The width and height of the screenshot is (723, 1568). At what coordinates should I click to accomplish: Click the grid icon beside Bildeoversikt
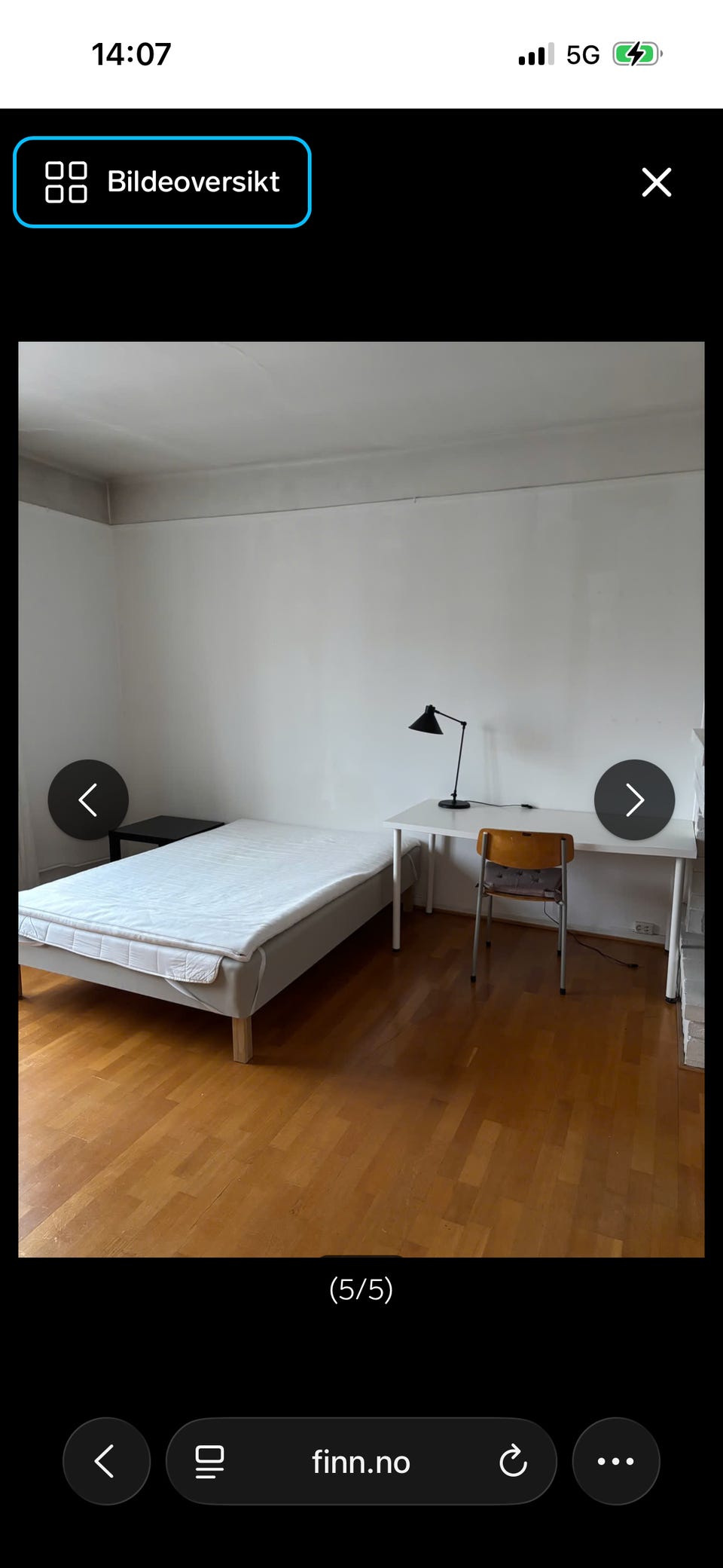tap(66, 182)
